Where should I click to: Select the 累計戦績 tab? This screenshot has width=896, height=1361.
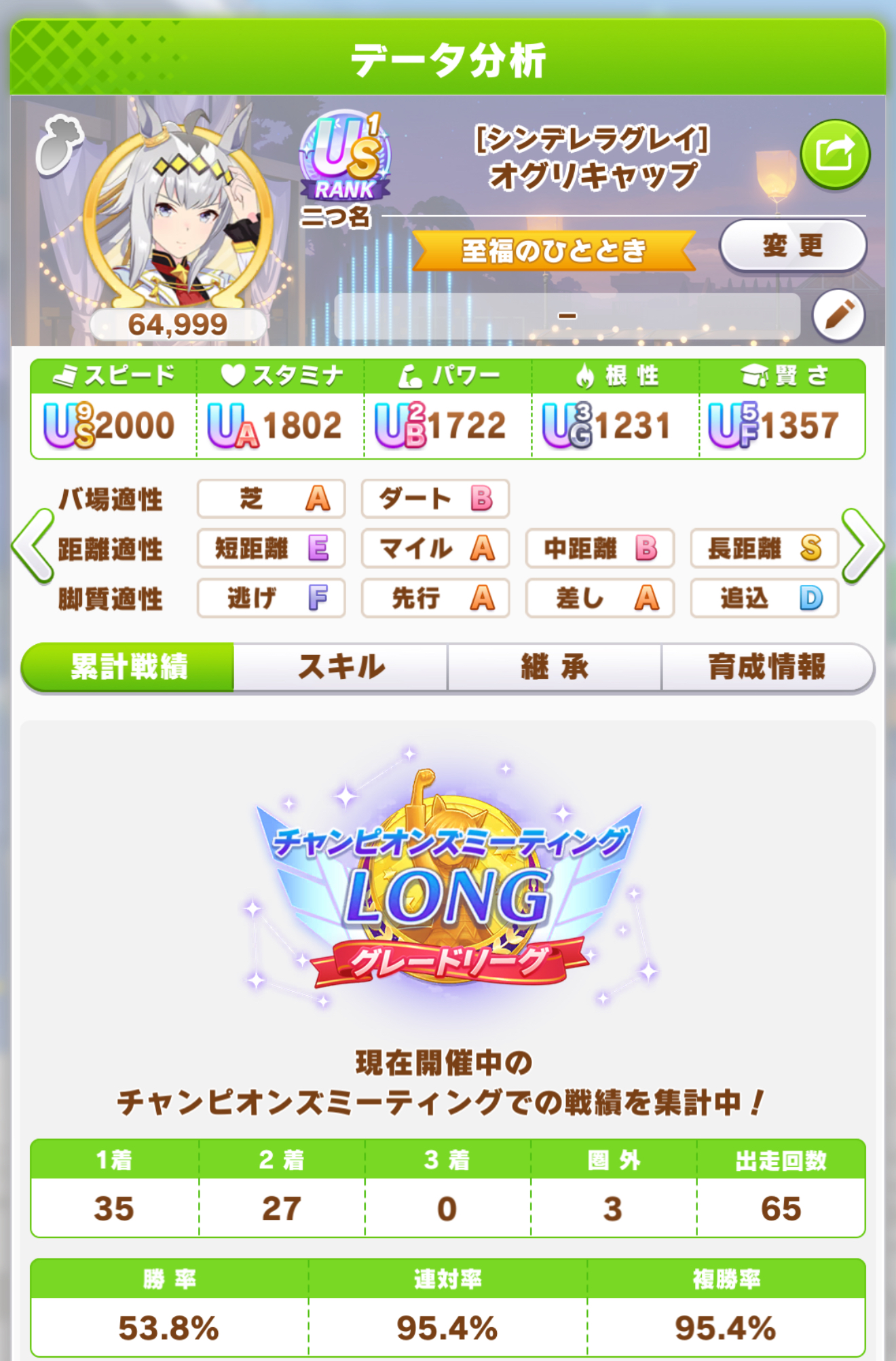pos(128,667)
